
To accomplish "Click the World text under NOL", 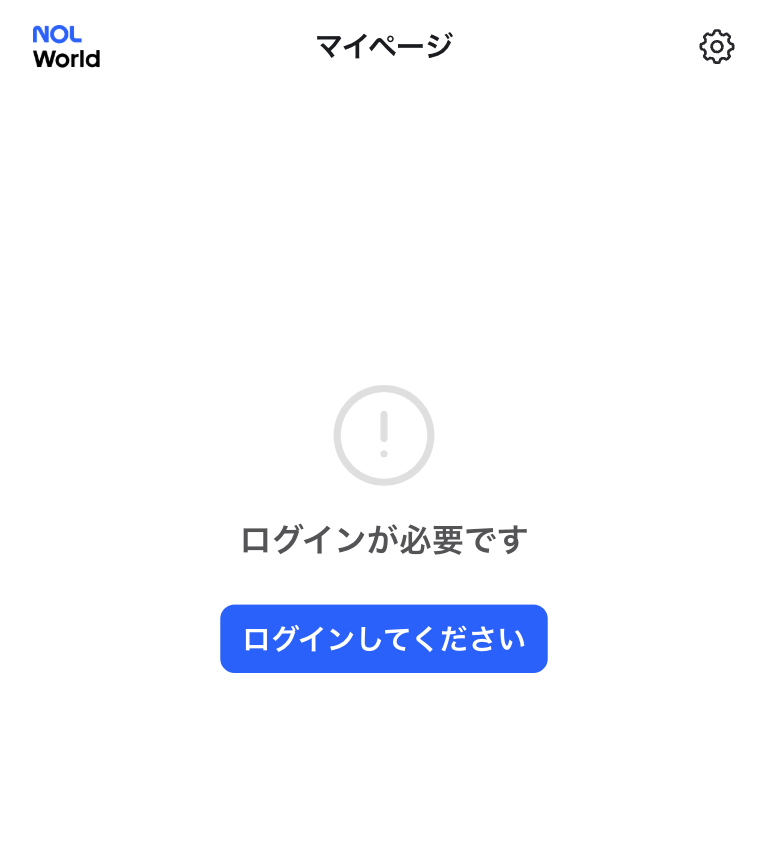I will [x=68, y=59].
